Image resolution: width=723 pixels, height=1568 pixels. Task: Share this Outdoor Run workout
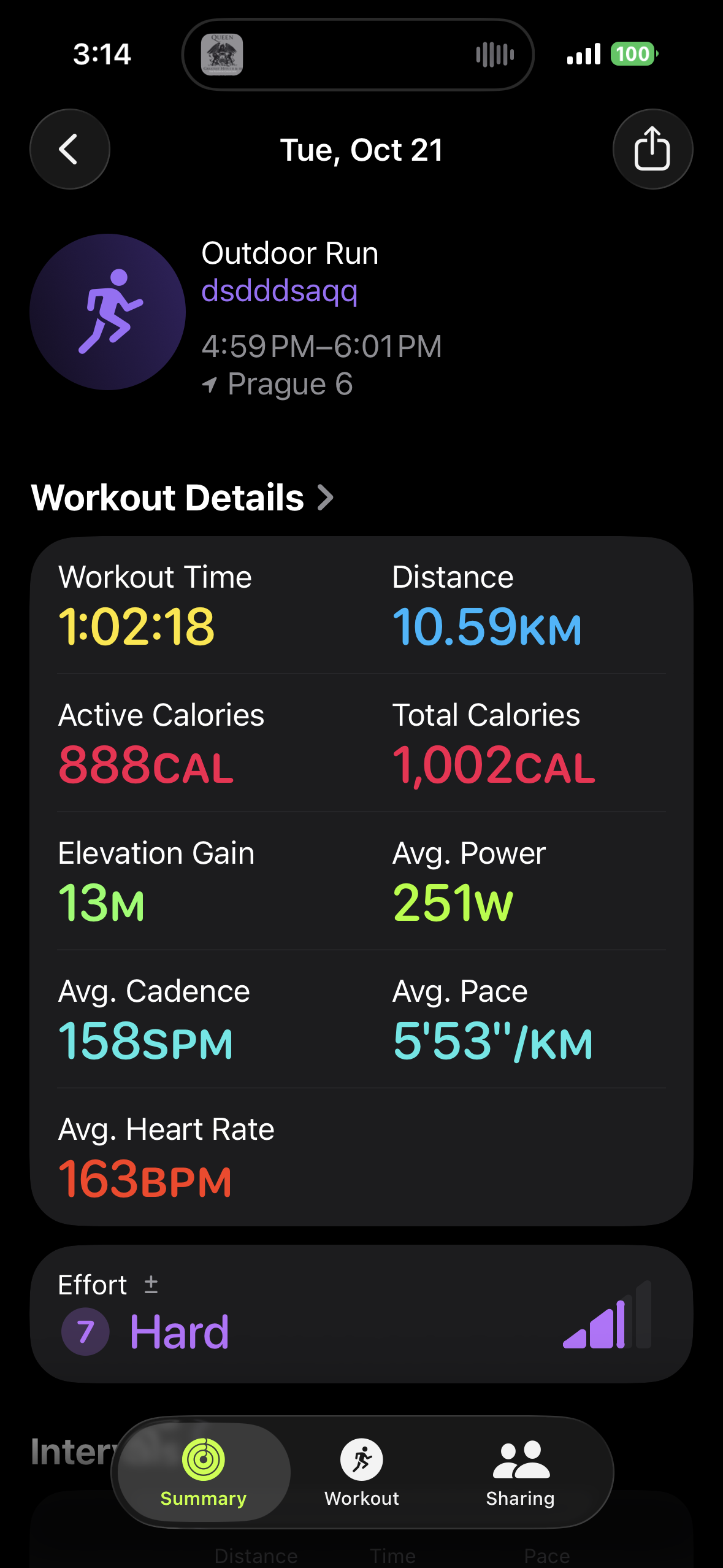click(652, 149)
